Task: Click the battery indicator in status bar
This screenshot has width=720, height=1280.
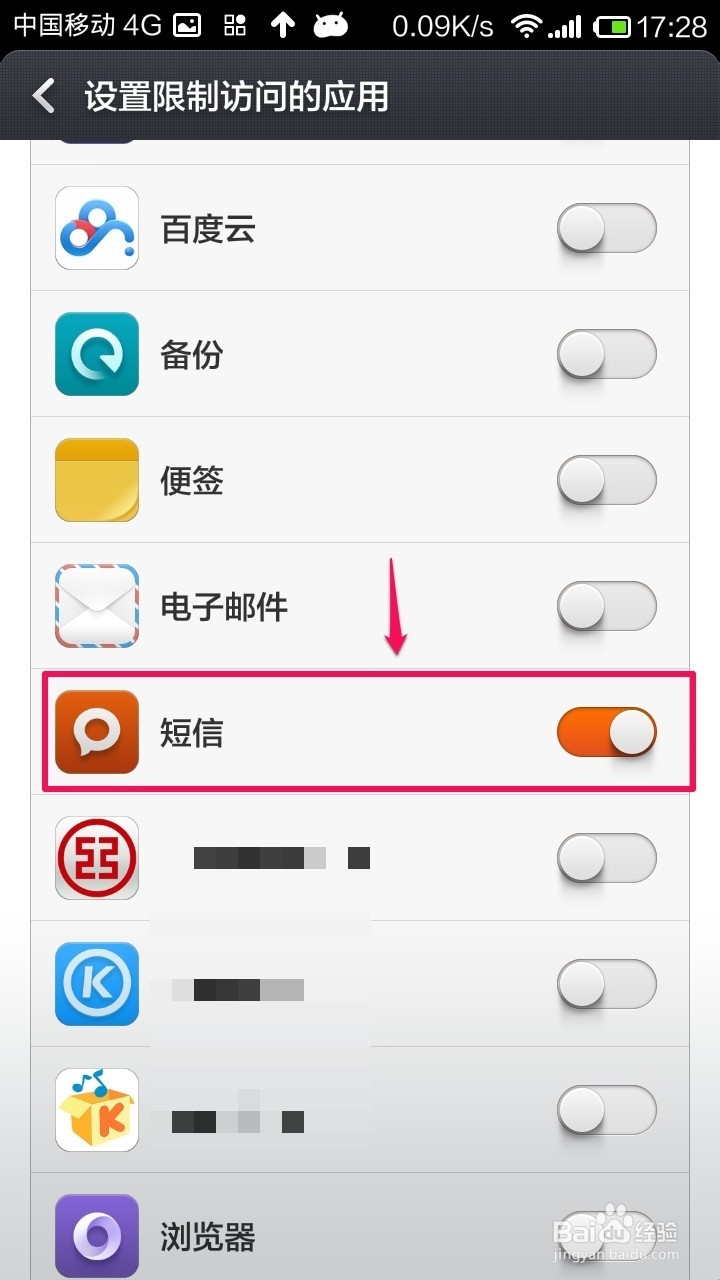Action: [613, 24]
